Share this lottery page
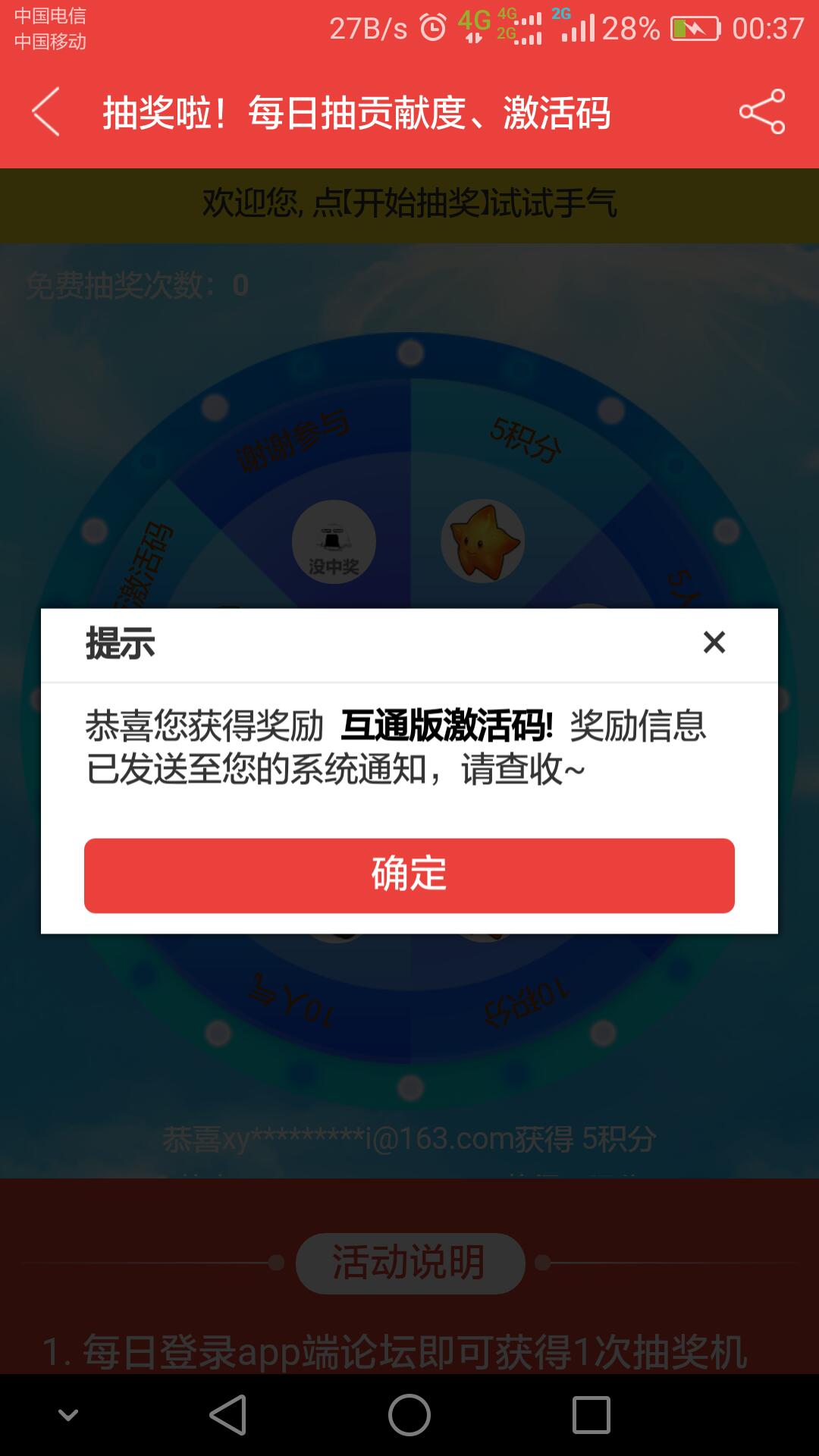This screenshot has height=1456, width=819. pyautogui.click(x=761, y=112)
